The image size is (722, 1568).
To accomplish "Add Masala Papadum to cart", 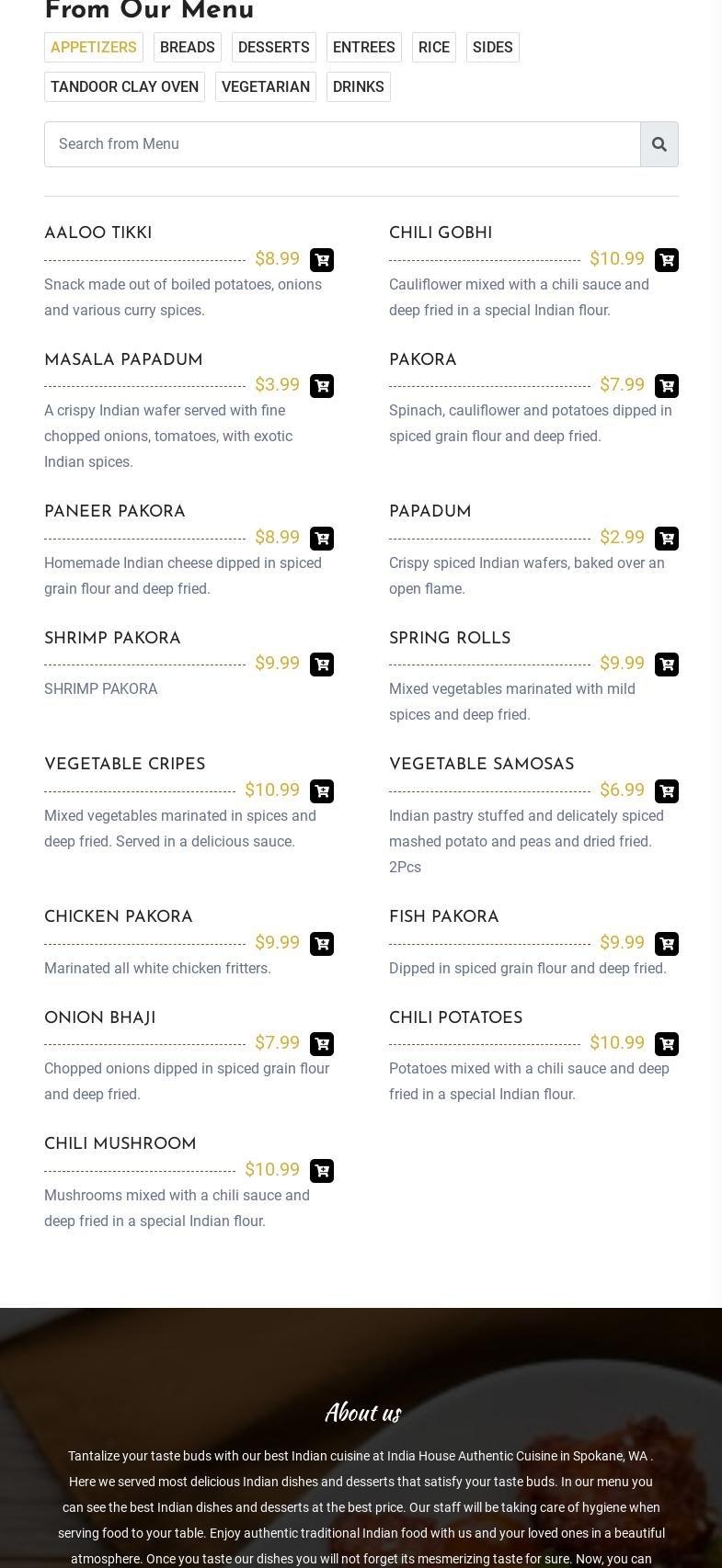I will (x=322, y=386).
